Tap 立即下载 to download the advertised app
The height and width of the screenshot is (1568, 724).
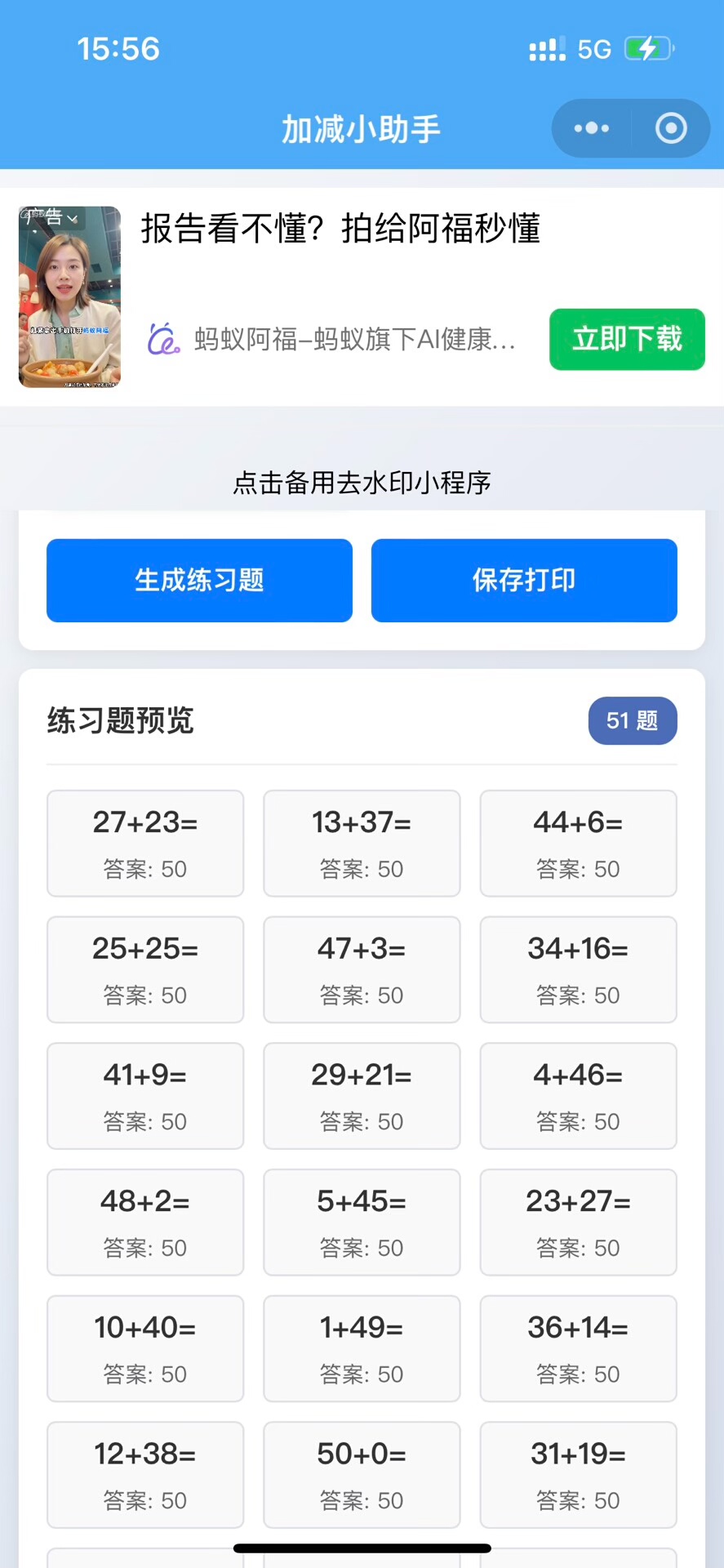[x=626, y=339]
